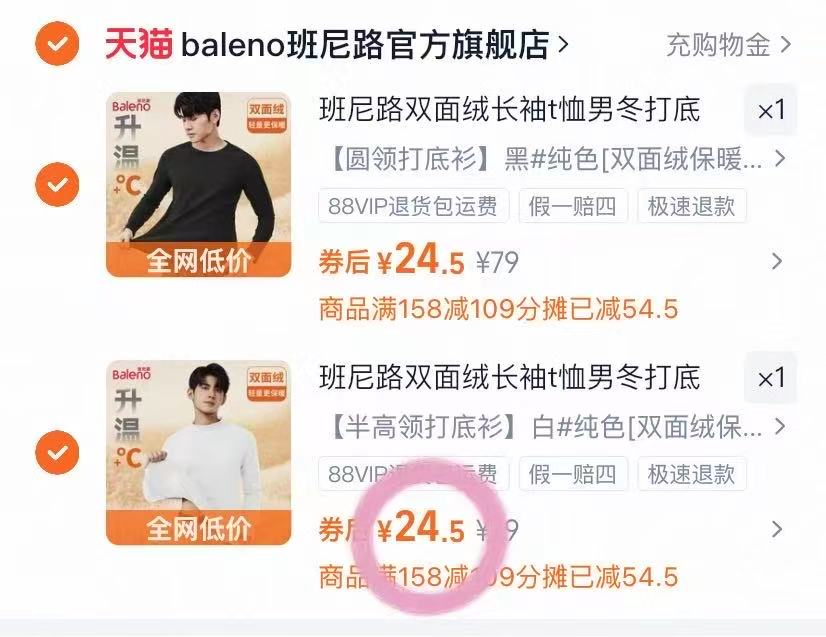The height and width of the screenshot is (637, 826).
Task: Open the black long-sleeve shirt product image
Action: (x=198, y=185)
